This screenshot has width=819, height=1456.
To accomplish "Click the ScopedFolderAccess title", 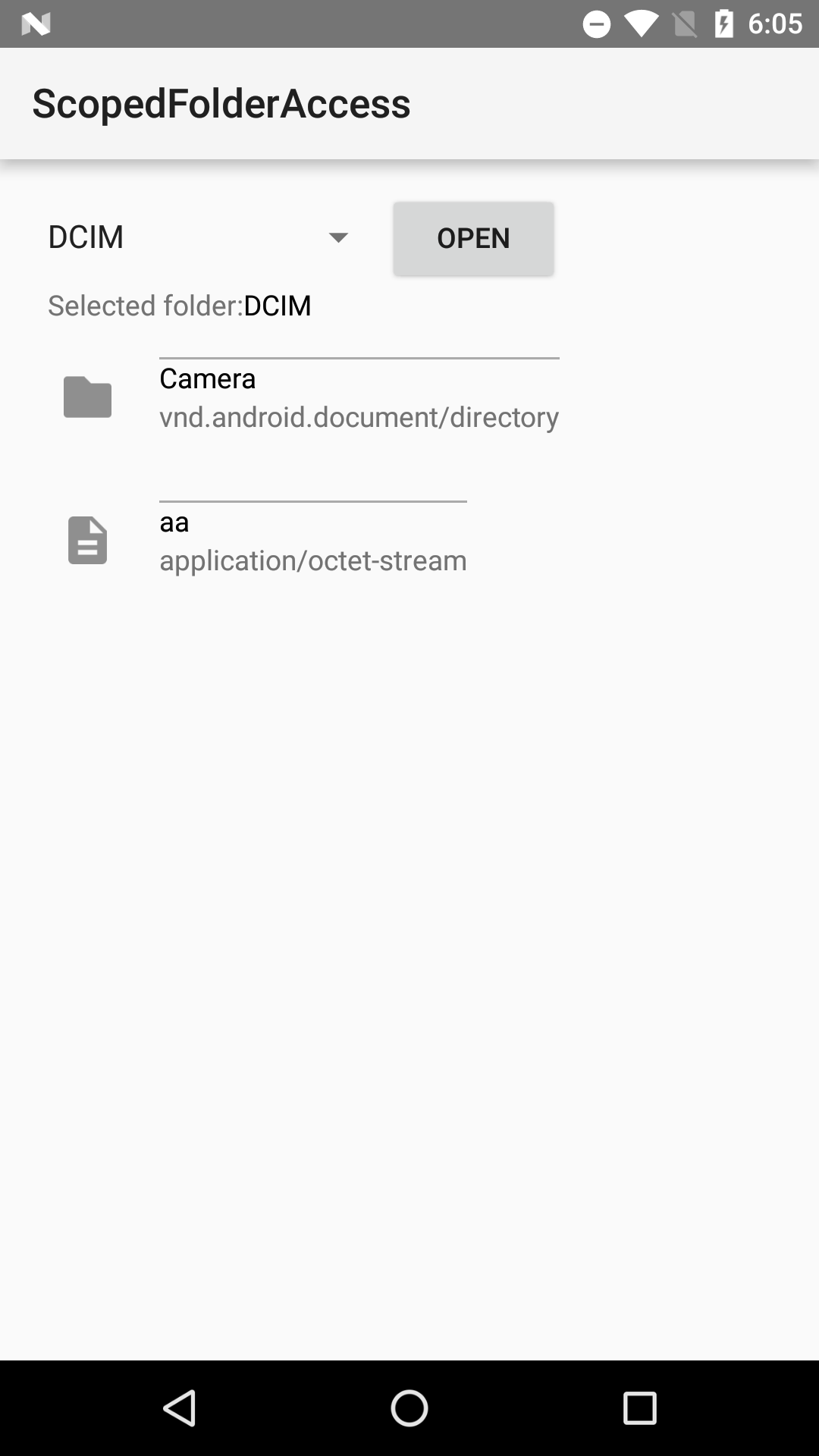I will coord(221,104).
